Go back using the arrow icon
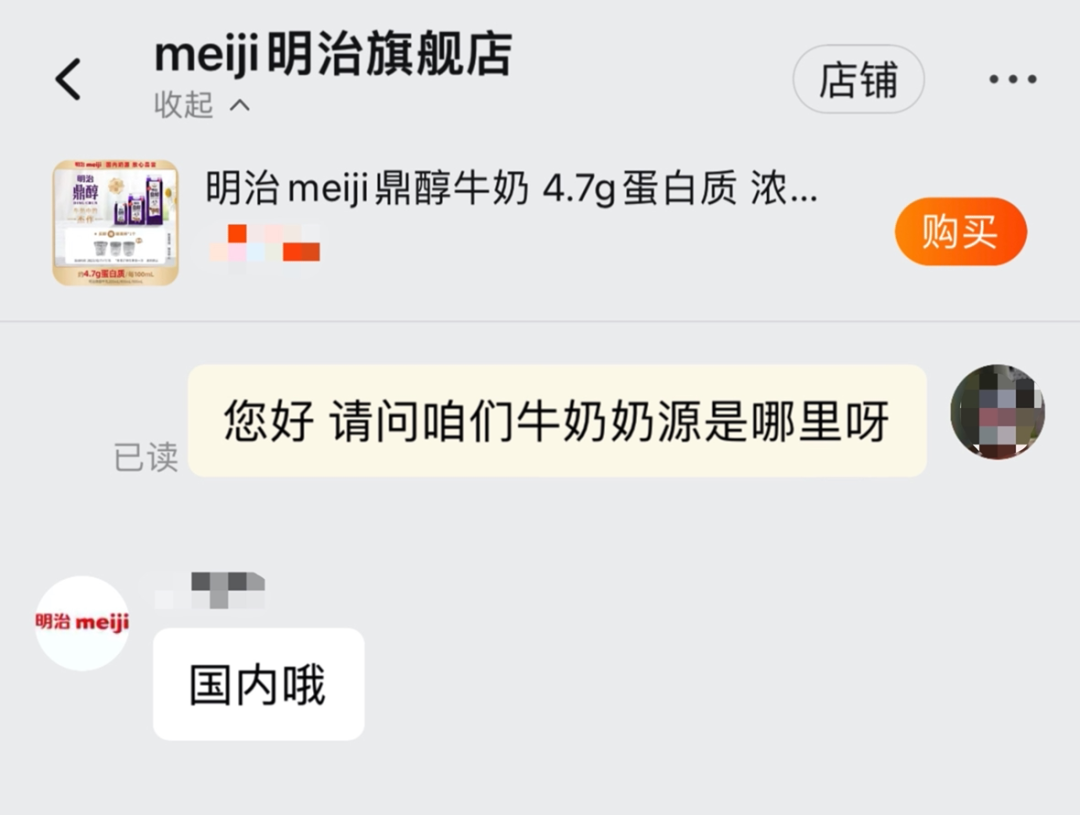The width and height of the screenshot is (1080, 815). pyautogui.click(x=68, y=79)
